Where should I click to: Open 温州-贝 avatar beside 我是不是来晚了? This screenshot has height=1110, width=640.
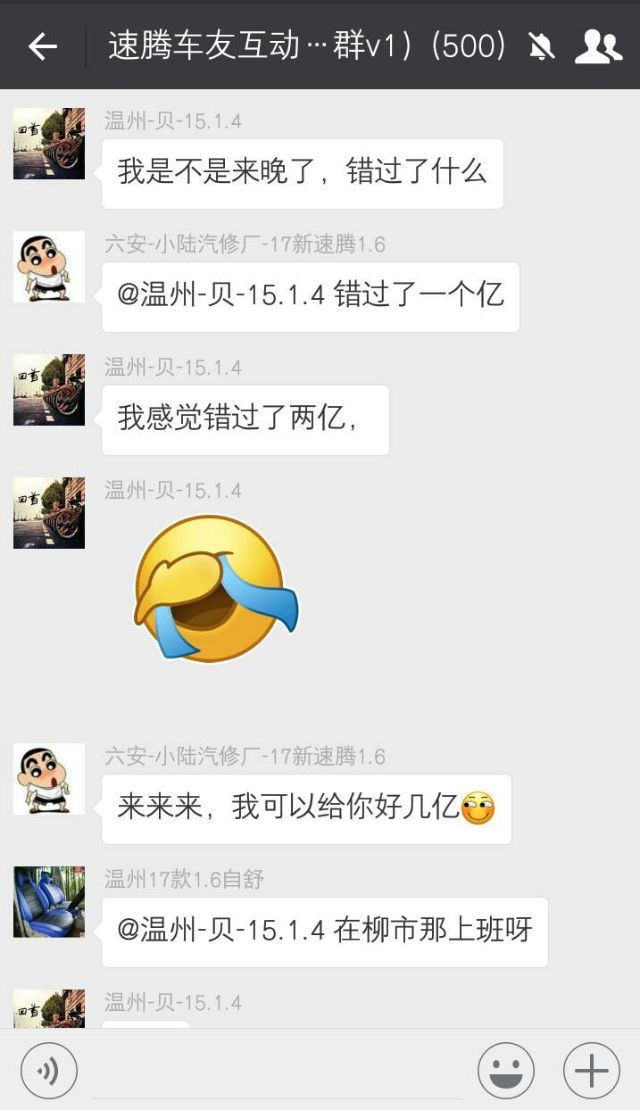point(48,144)
